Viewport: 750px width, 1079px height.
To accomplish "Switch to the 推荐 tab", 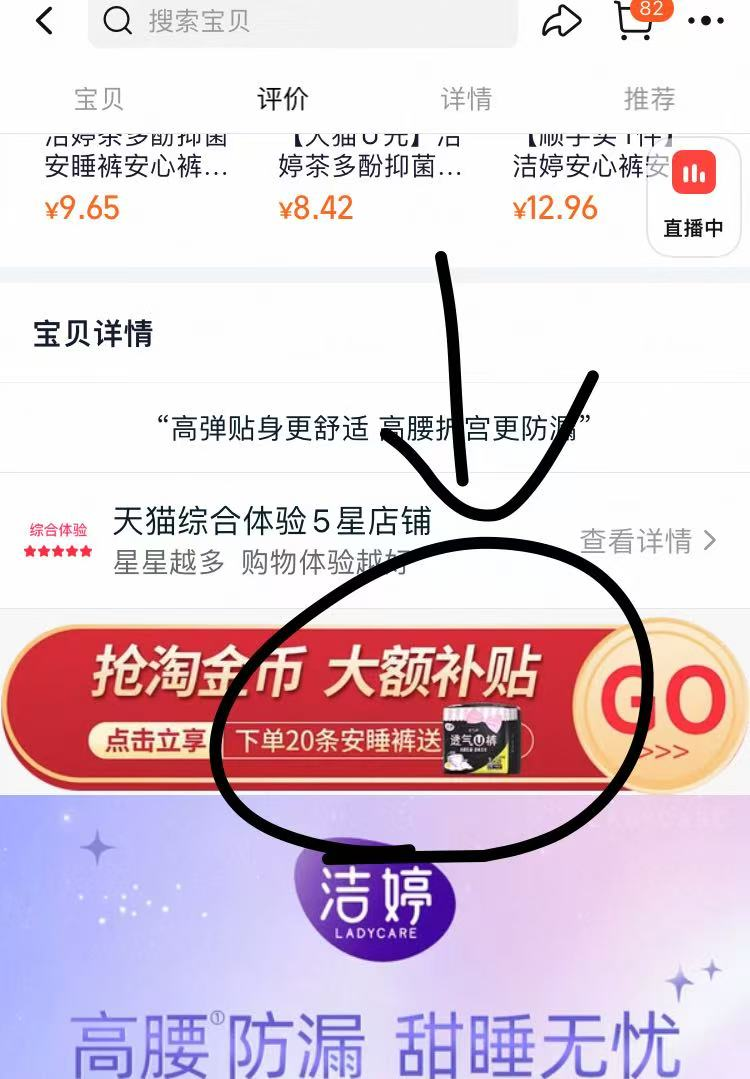I will [x=650, y=99].
